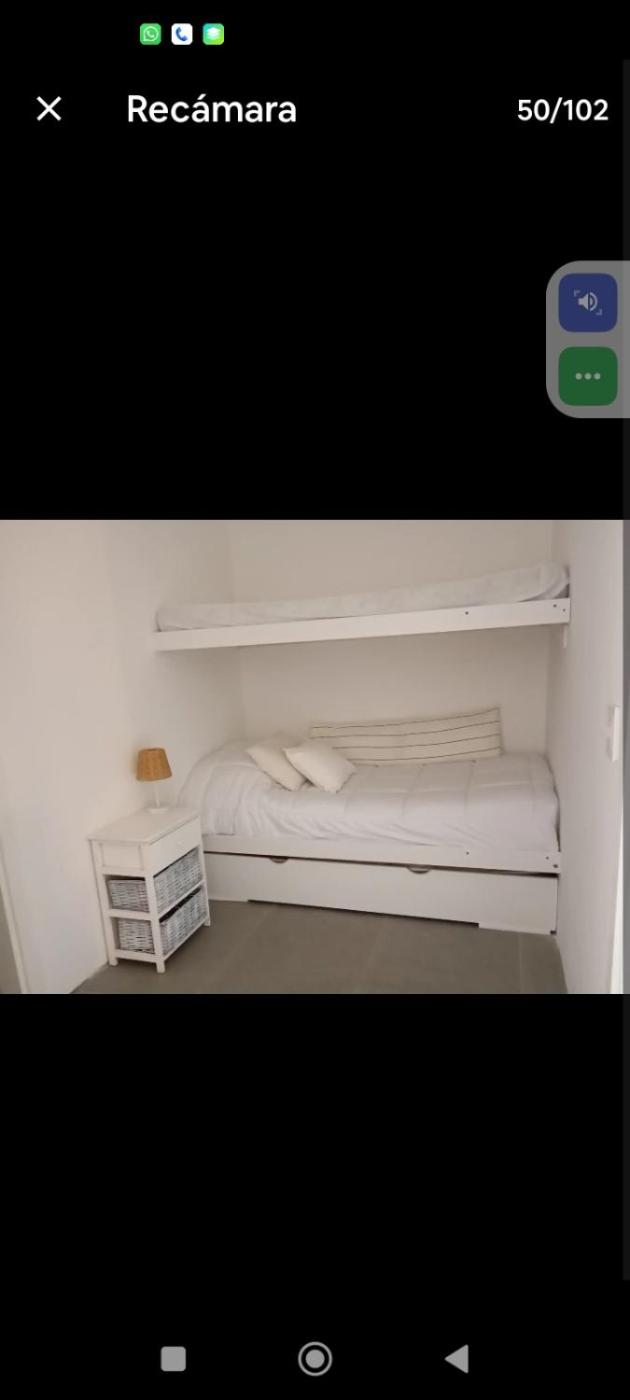Go to the home screen
This screenshot has width=630, height=1400.
(x=315, y=1358)
